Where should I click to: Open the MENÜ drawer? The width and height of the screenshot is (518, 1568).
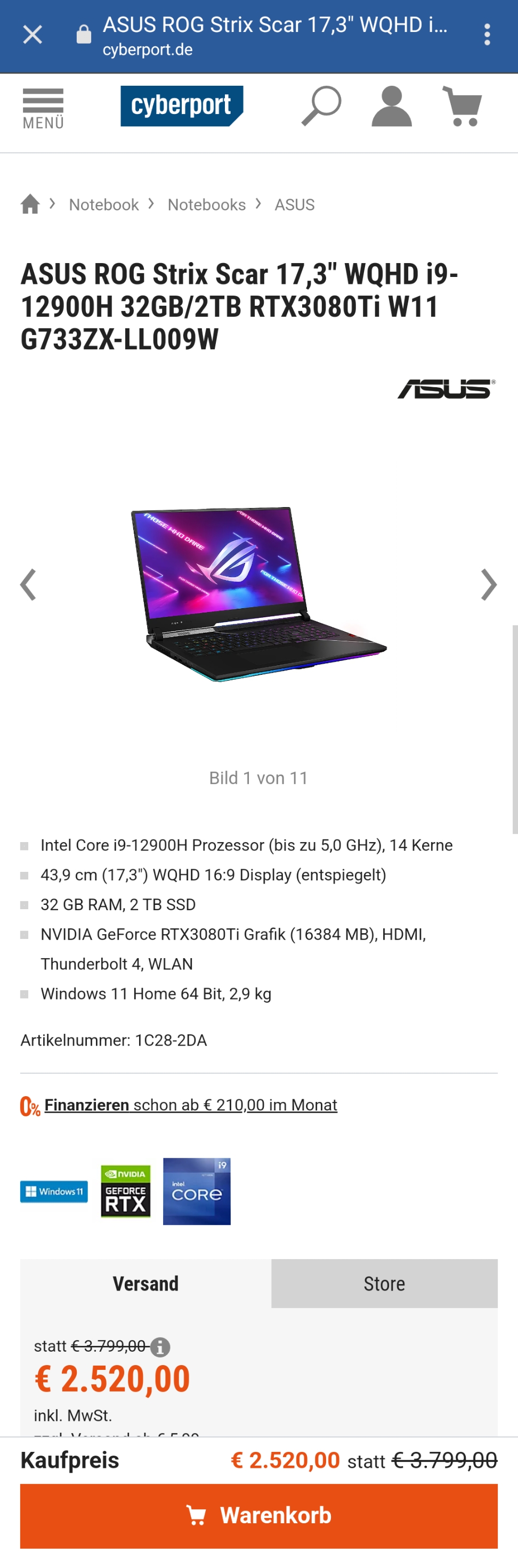point(43,108)
